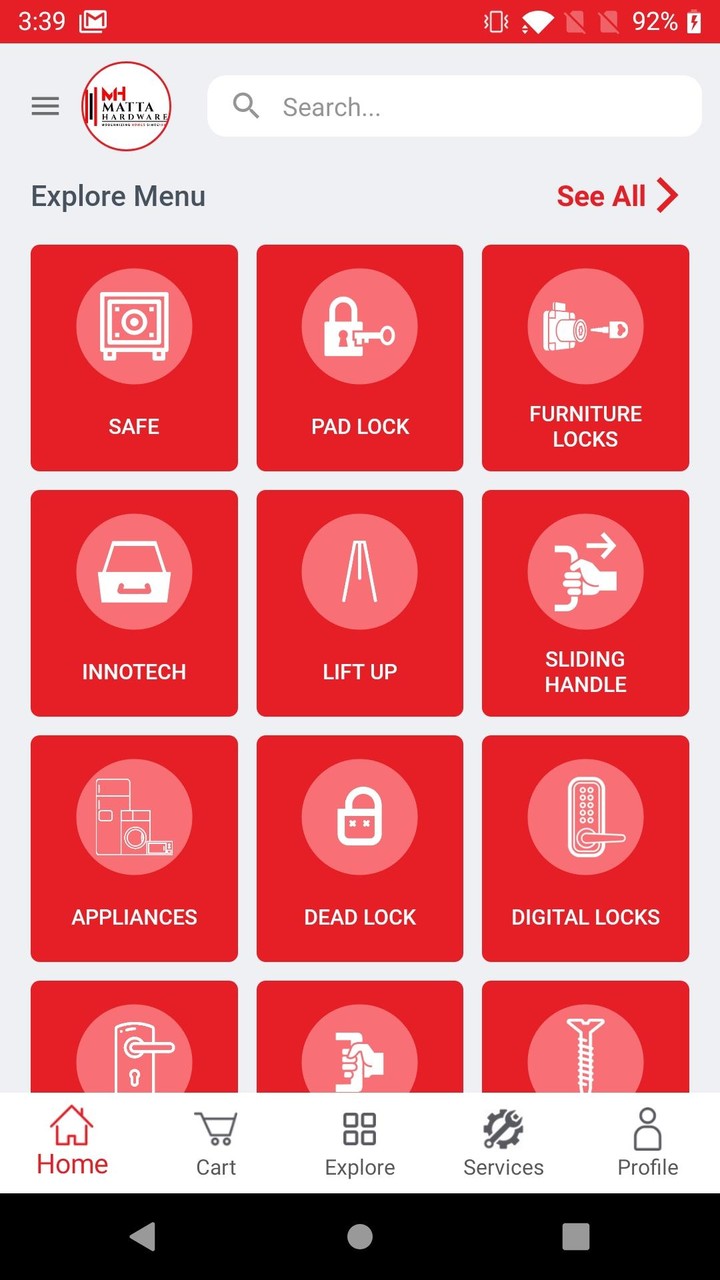The image size is (720, 1280).
Task: Tap the DEAD LOCK category
Action: [x=359, y=847]
